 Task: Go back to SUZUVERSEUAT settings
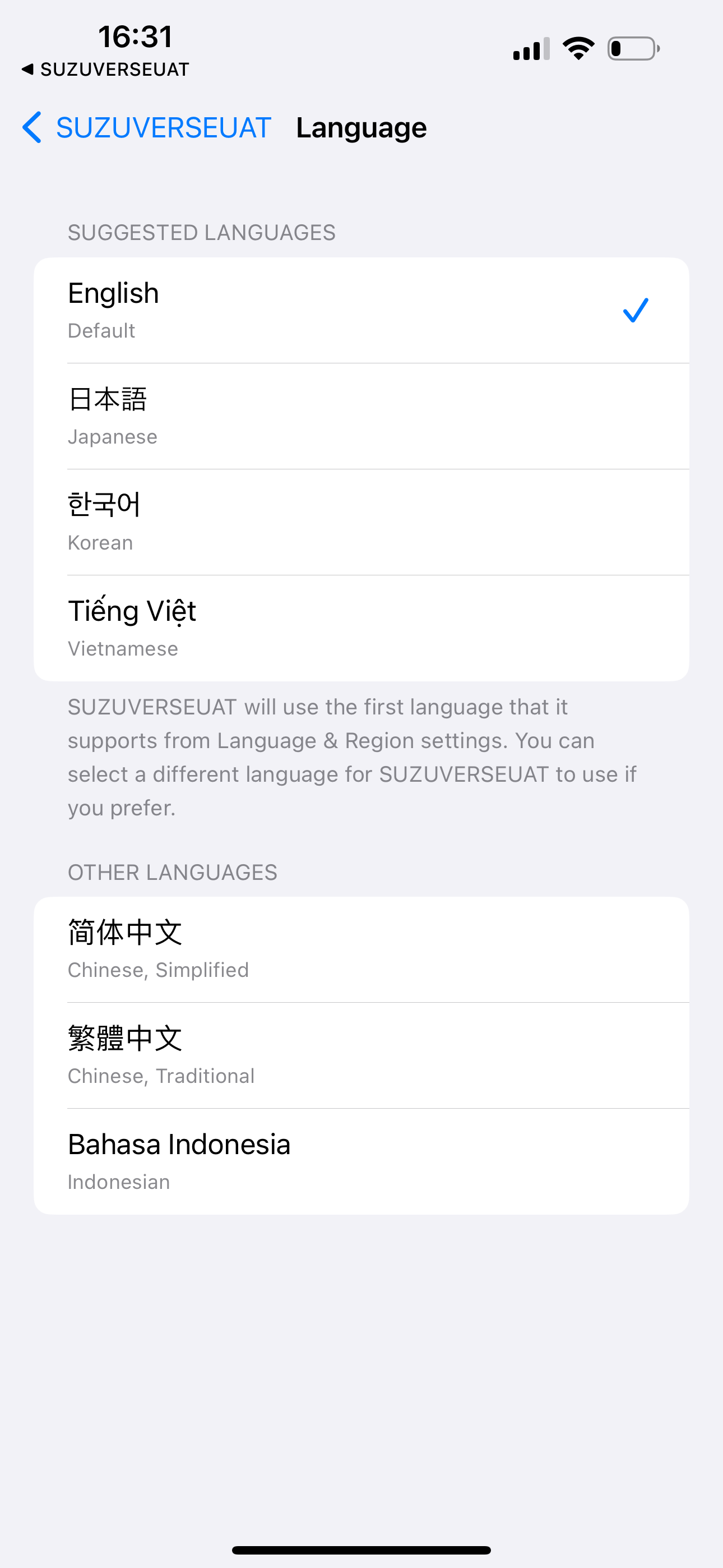[146, 128]
